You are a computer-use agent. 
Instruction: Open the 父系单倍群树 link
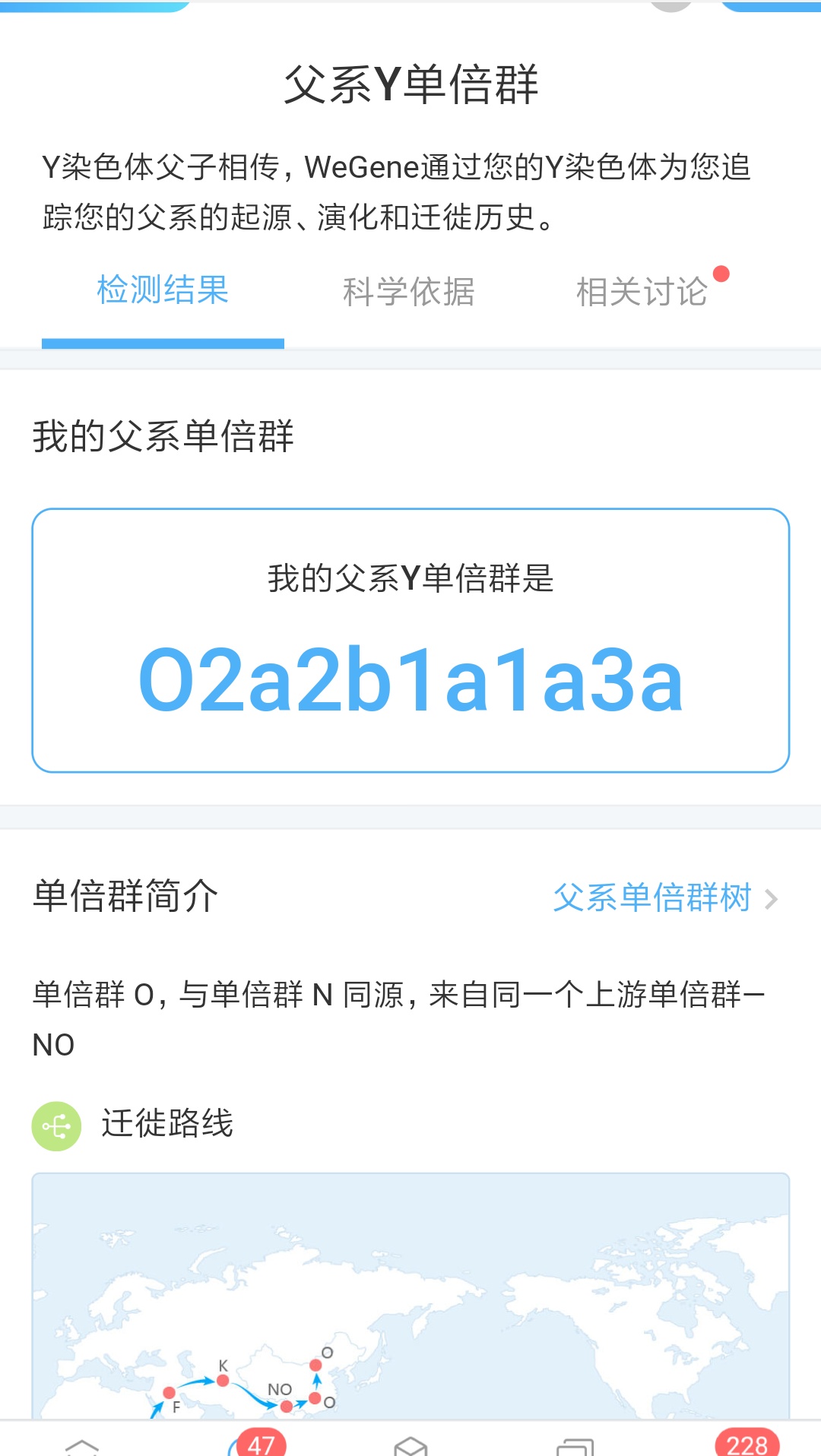pos(666,897)
